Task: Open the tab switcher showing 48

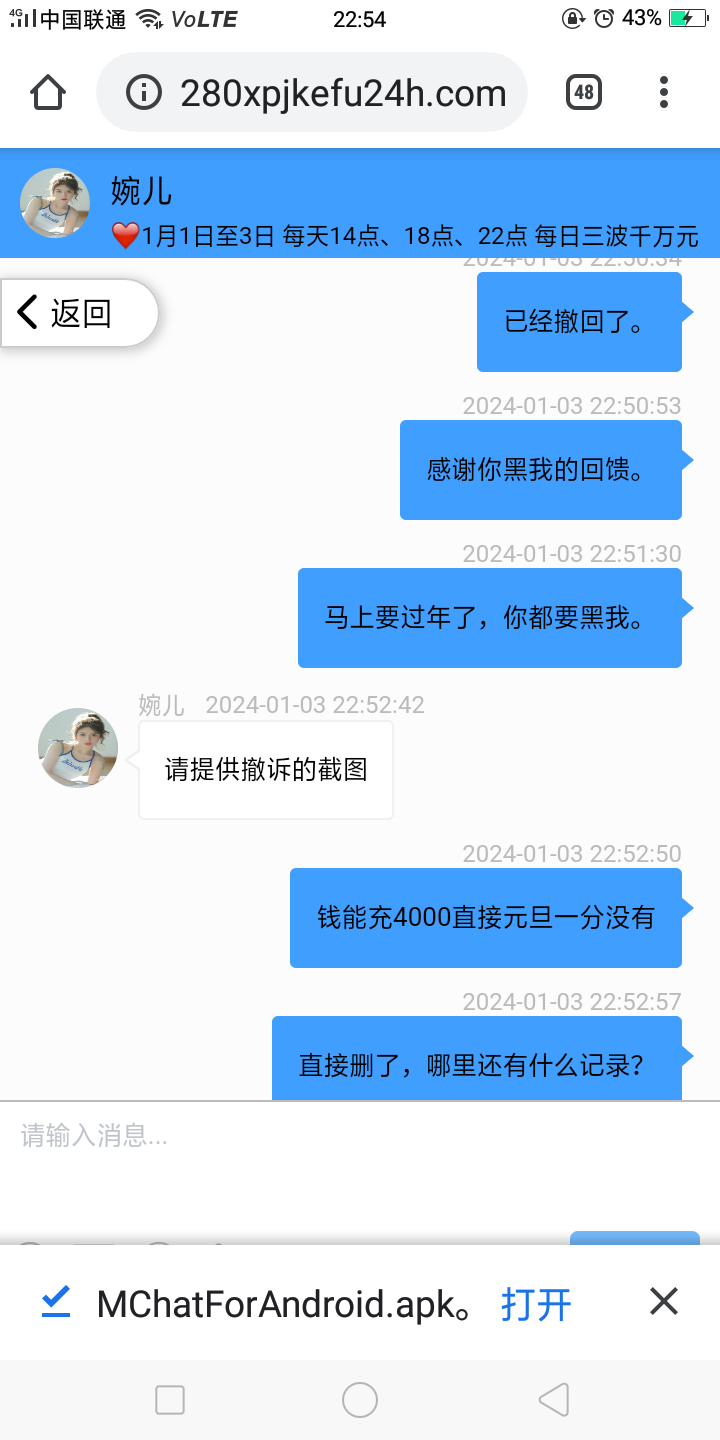Action: [584, 93]
